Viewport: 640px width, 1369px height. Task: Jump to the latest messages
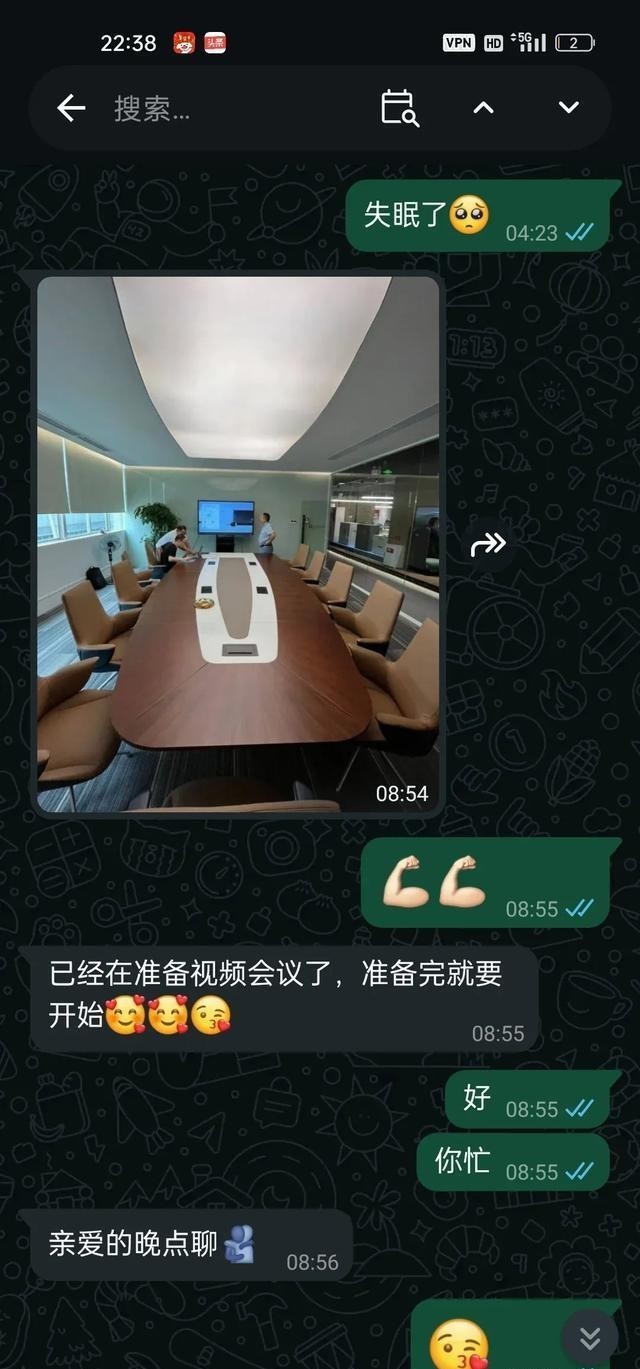[590, 1336]
